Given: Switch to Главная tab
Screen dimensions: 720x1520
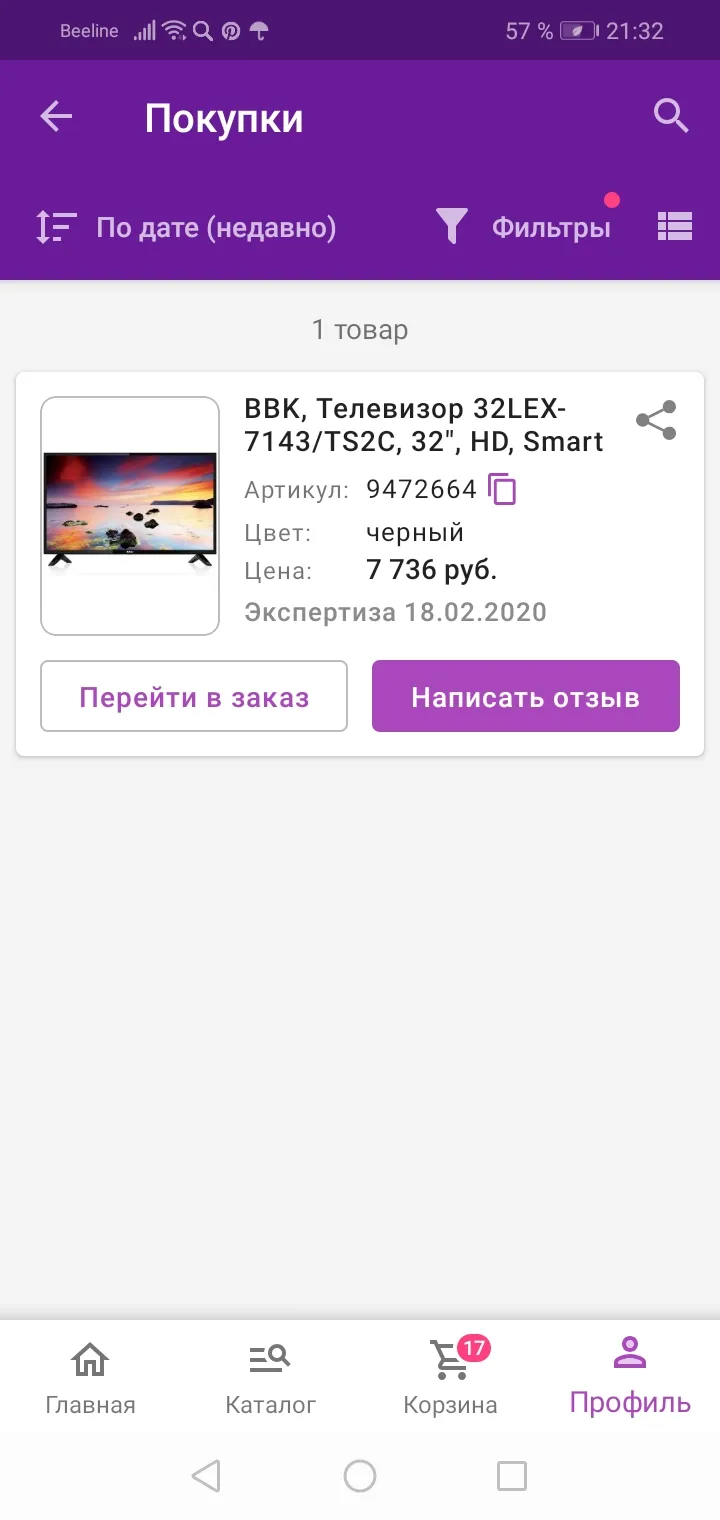Looking at the screenshot, I should pyautogui.click(x=90, y=1379).
